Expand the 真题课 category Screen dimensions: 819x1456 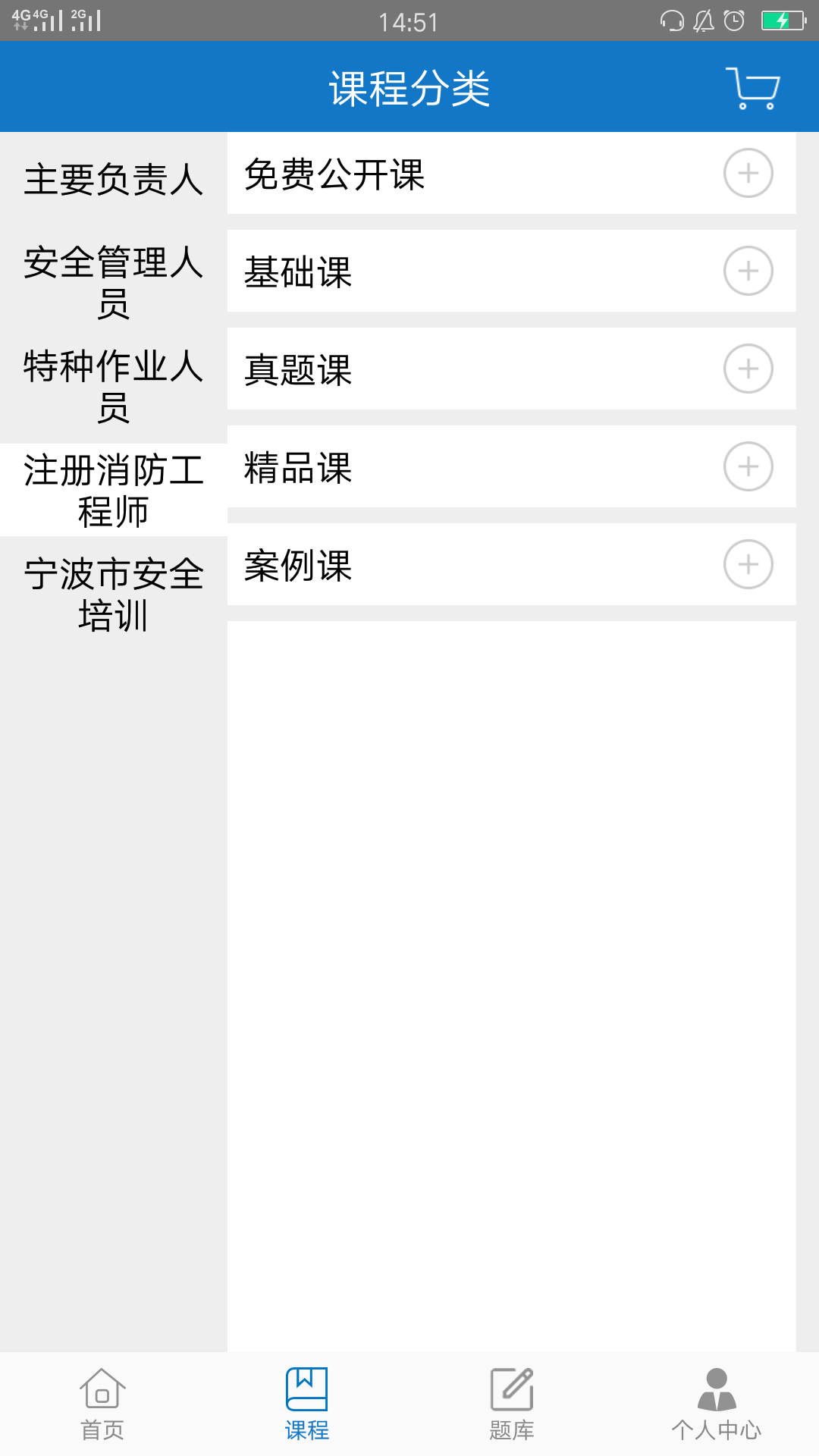748,369
